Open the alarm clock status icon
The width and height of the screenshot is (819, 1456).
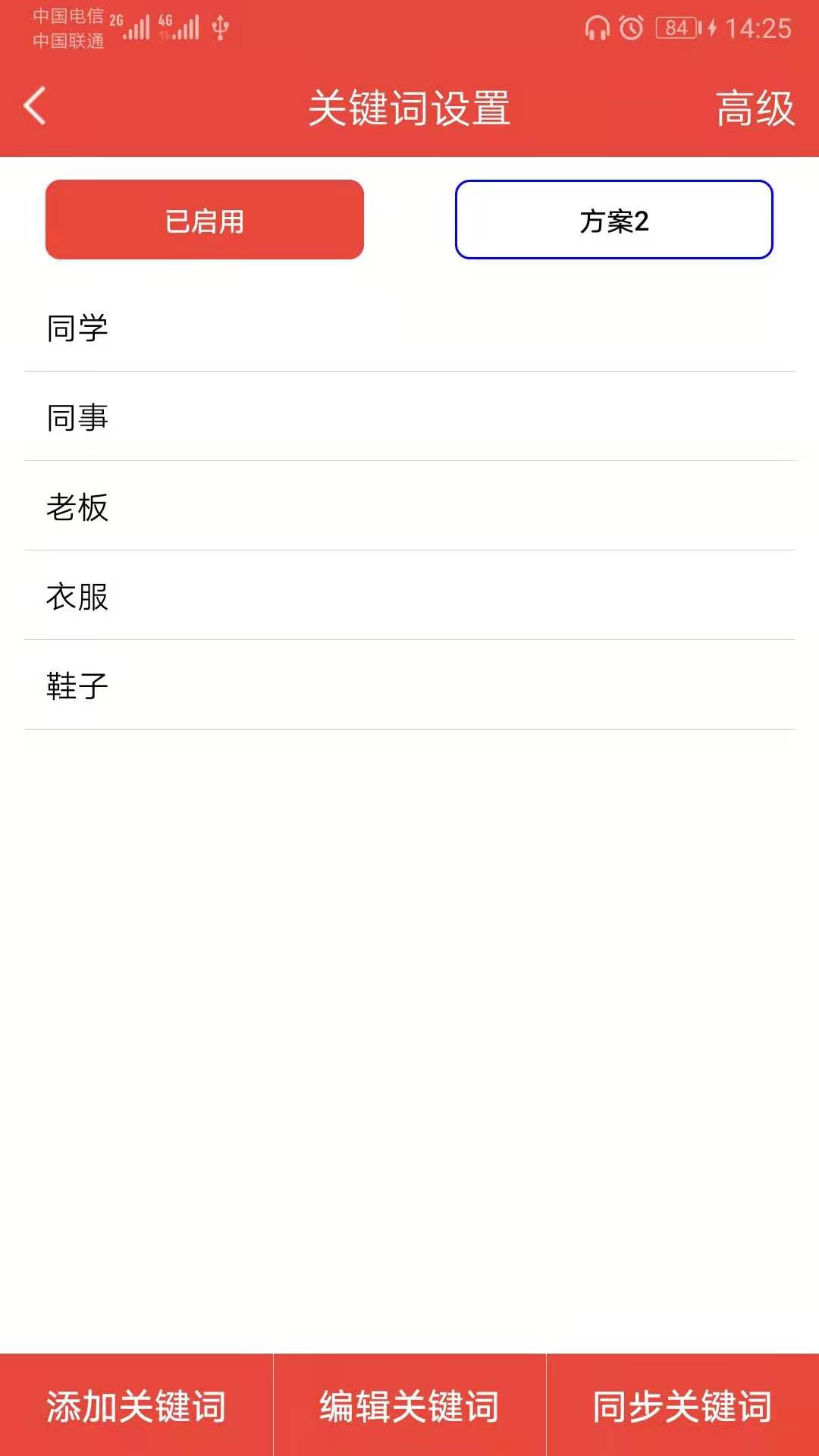point(631,27)
